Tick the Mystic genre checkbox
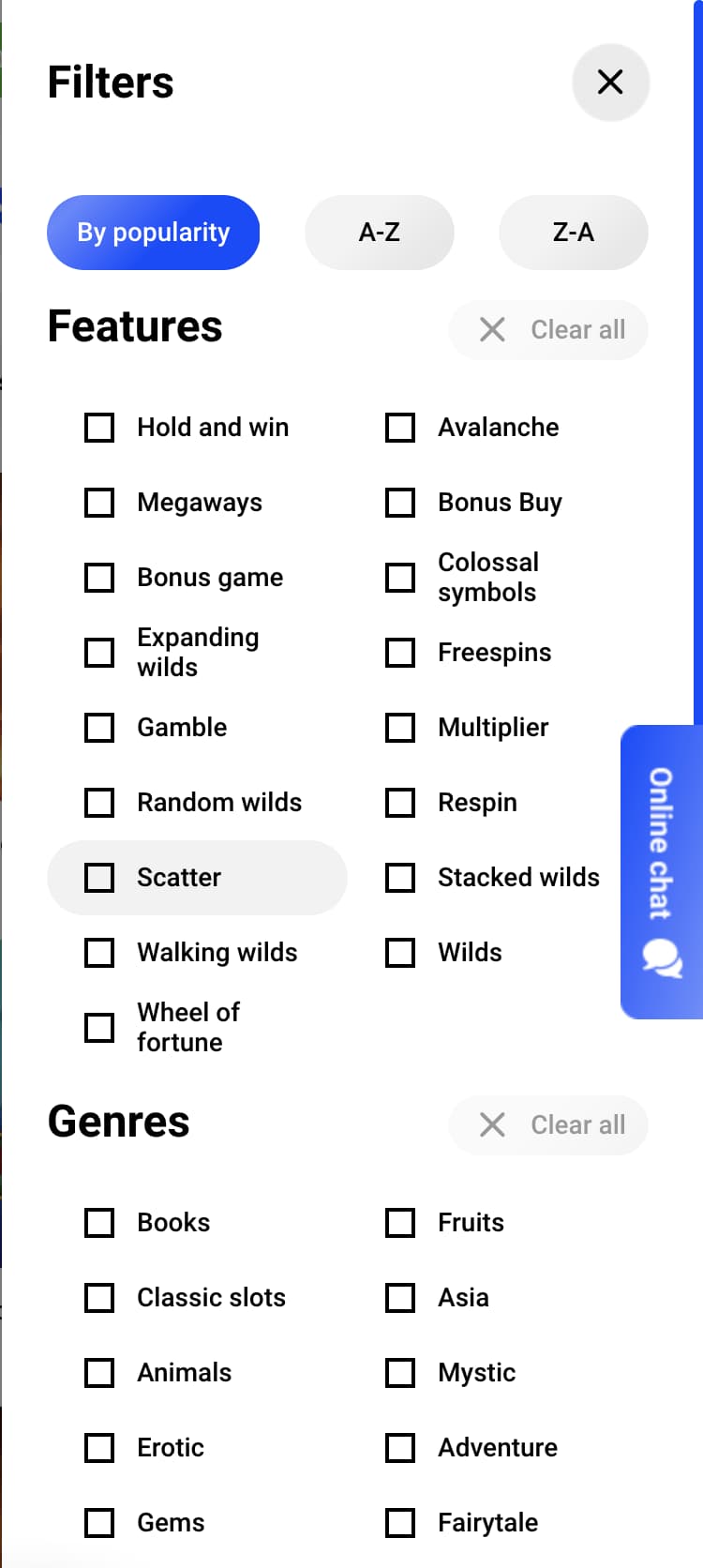The height and width of the screenshot is (1568, 703). pos(400,1373)
